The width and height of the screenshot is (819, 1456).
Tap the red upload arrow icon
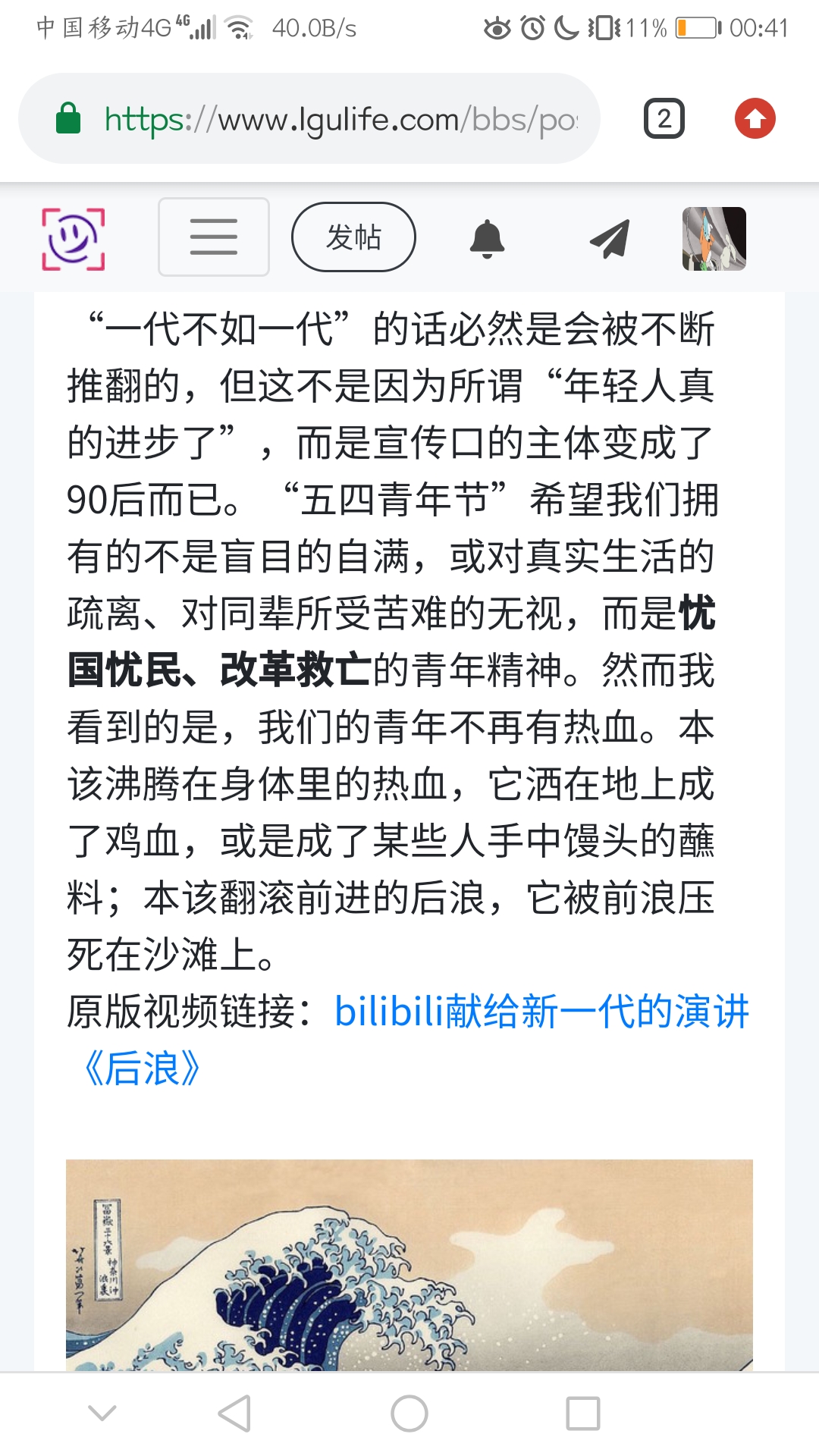point(755,119)
